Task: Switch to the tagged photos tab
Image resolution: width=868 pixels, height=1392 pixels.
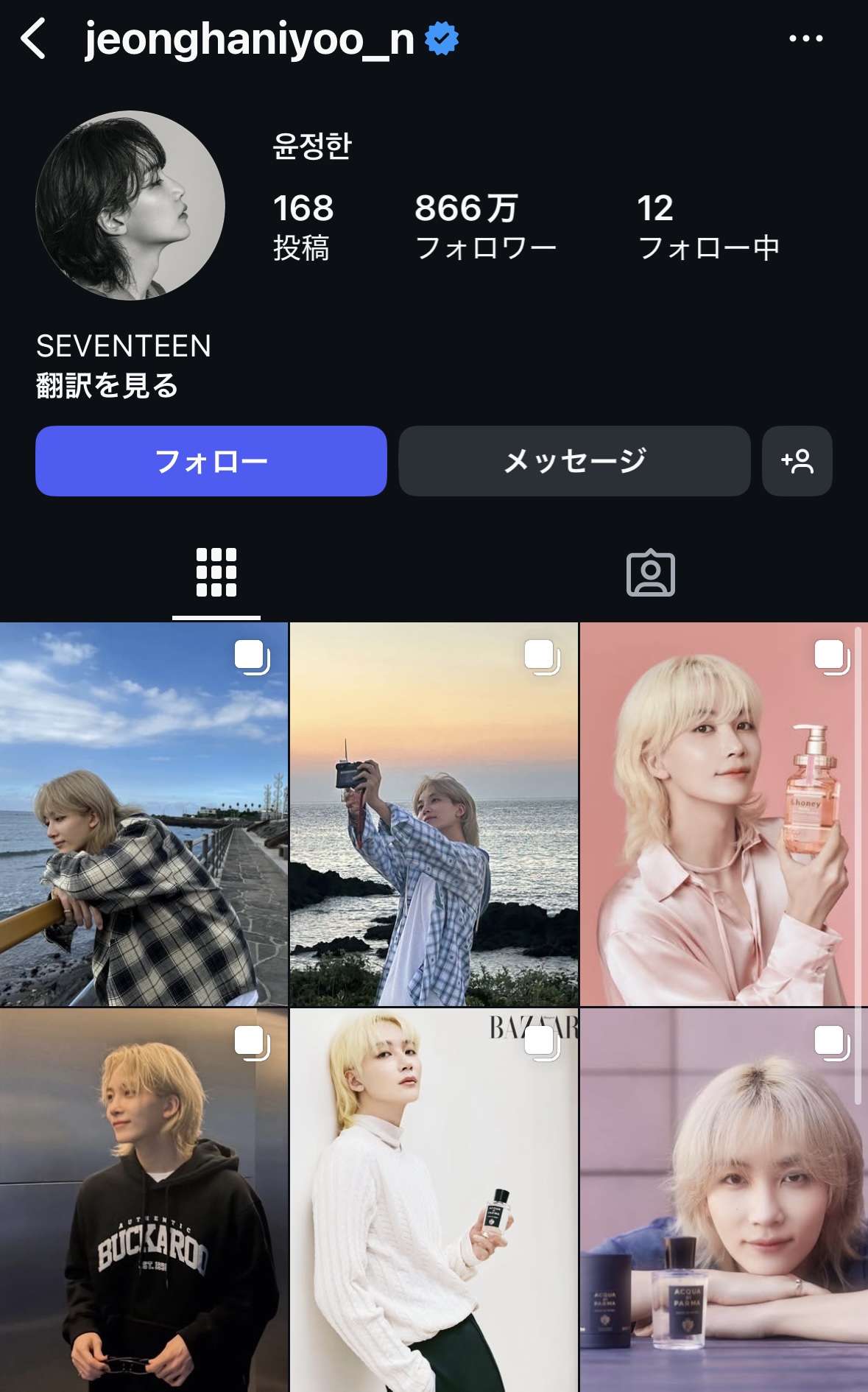Action: click(650, 572)
